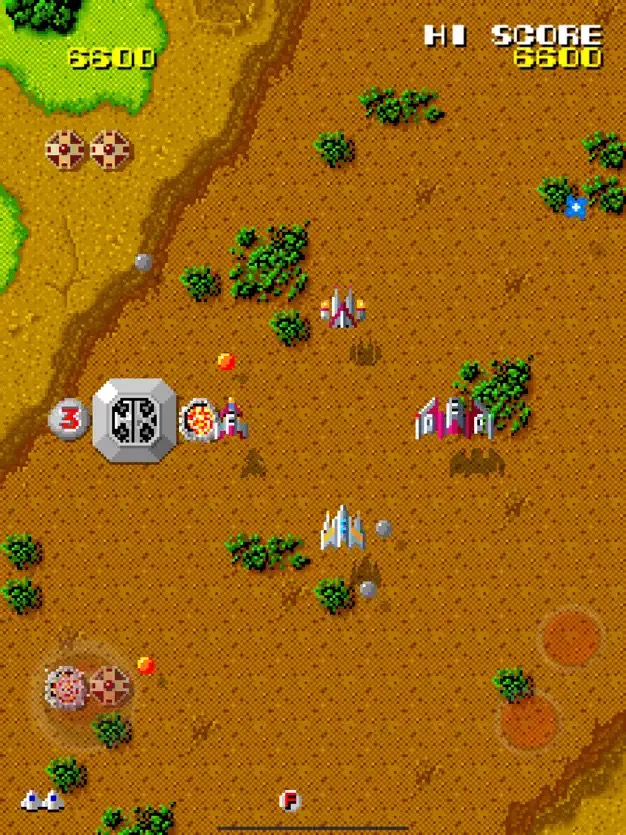Tap the lower translucent action button
Image resolution: width=626 pixels, height=835 pixels.
point(529,721)
